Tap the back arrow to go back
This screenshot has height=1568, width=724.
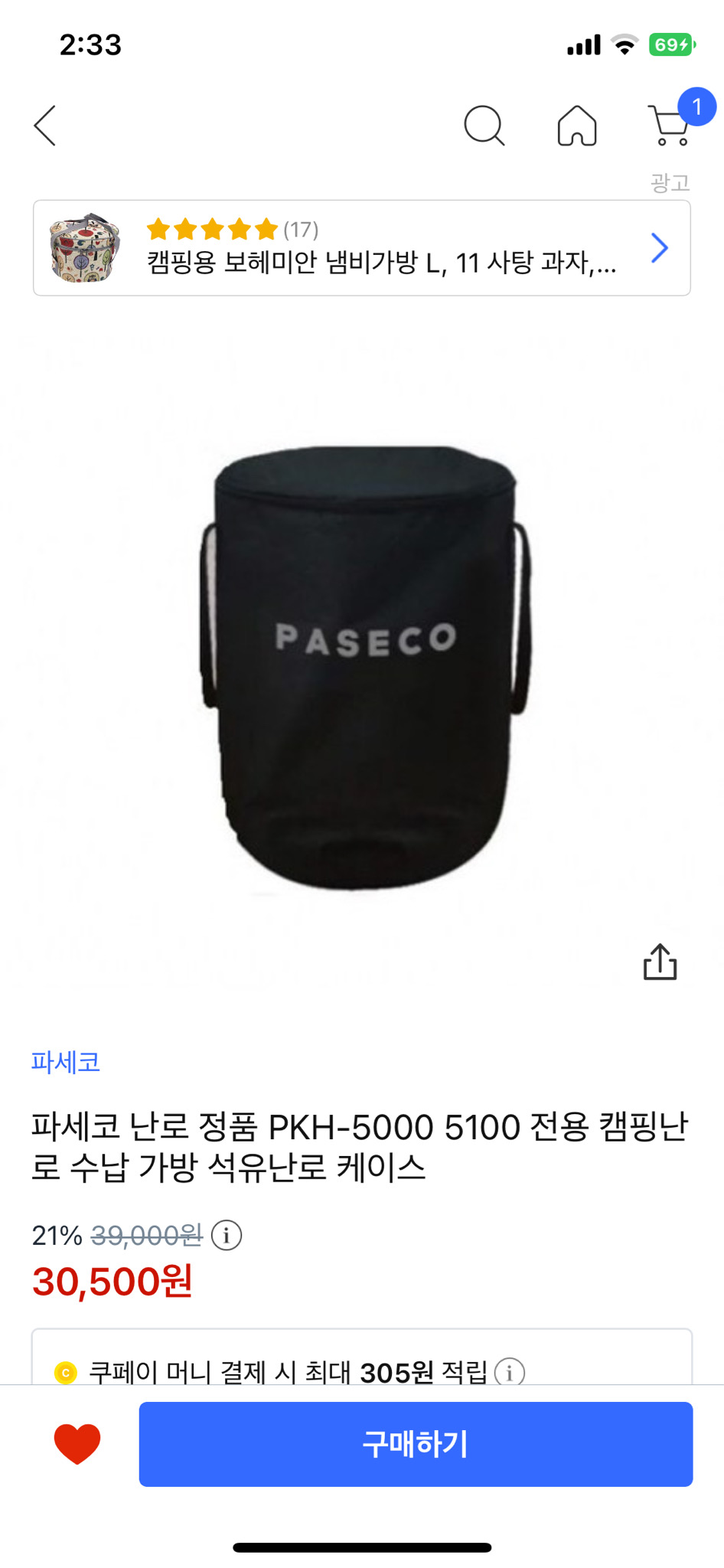pyautogui.click(x=44, y=126)
